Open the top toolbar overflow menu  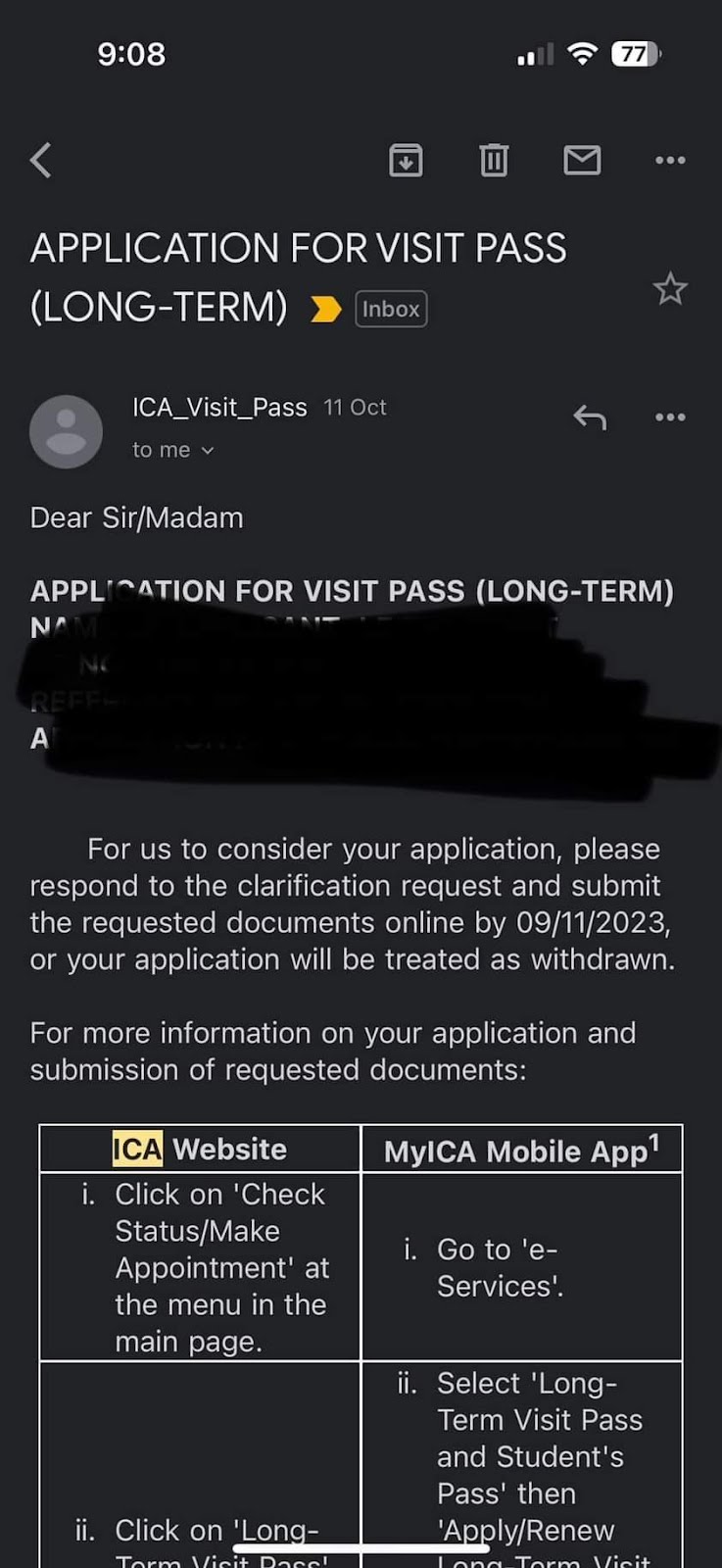coord(670,160)
